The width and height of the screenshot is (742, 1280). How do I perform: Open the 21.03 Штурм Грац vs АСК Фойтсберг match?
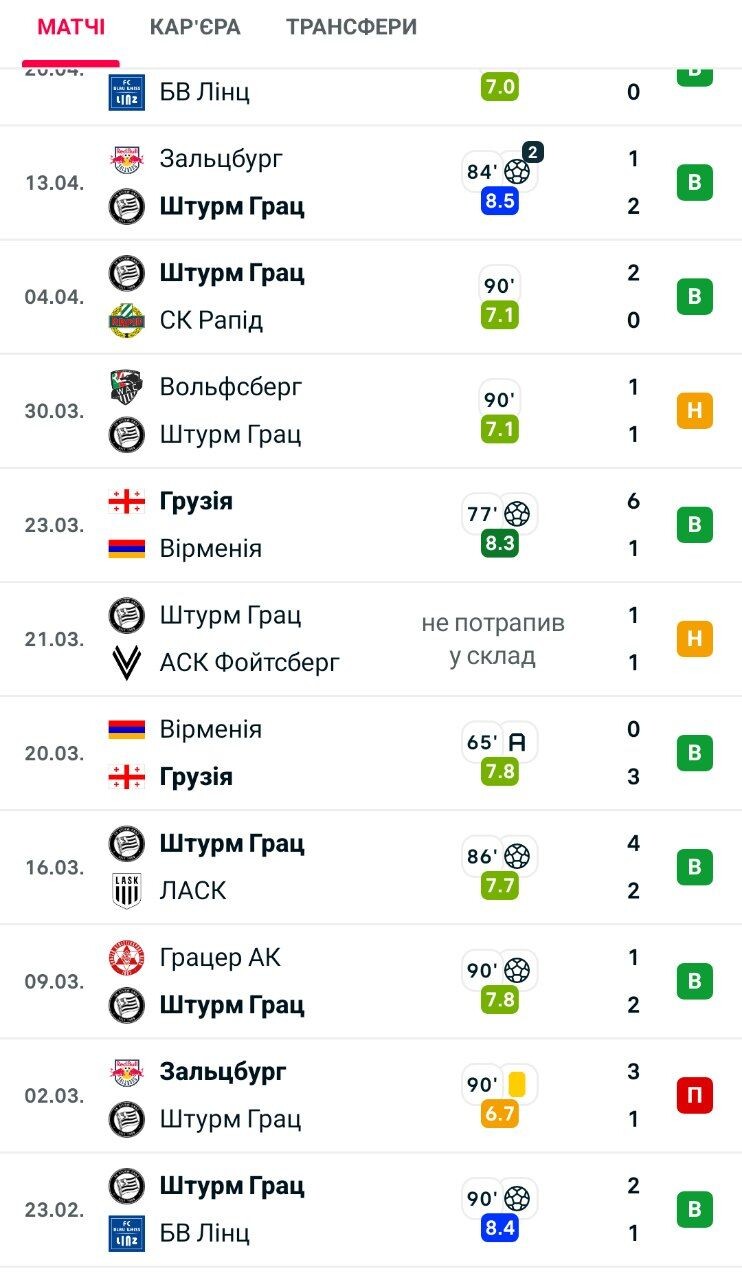tap(371, 639)
